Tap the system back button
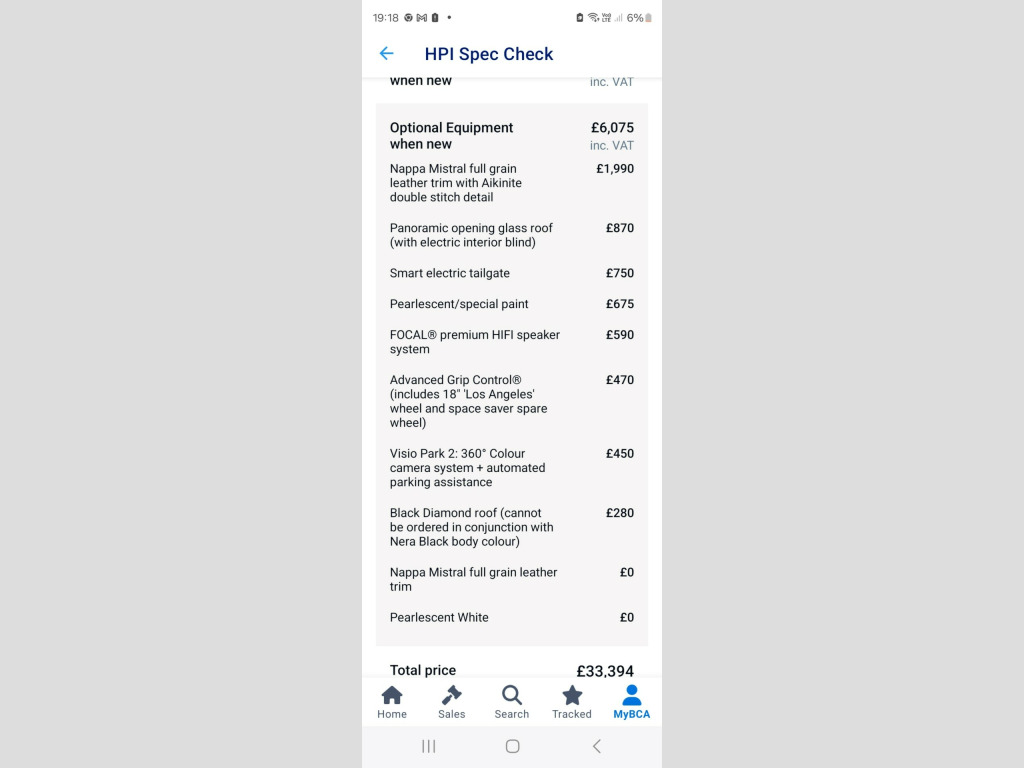Viewport: 1024px width, 768px height. [x=596, y=746]
